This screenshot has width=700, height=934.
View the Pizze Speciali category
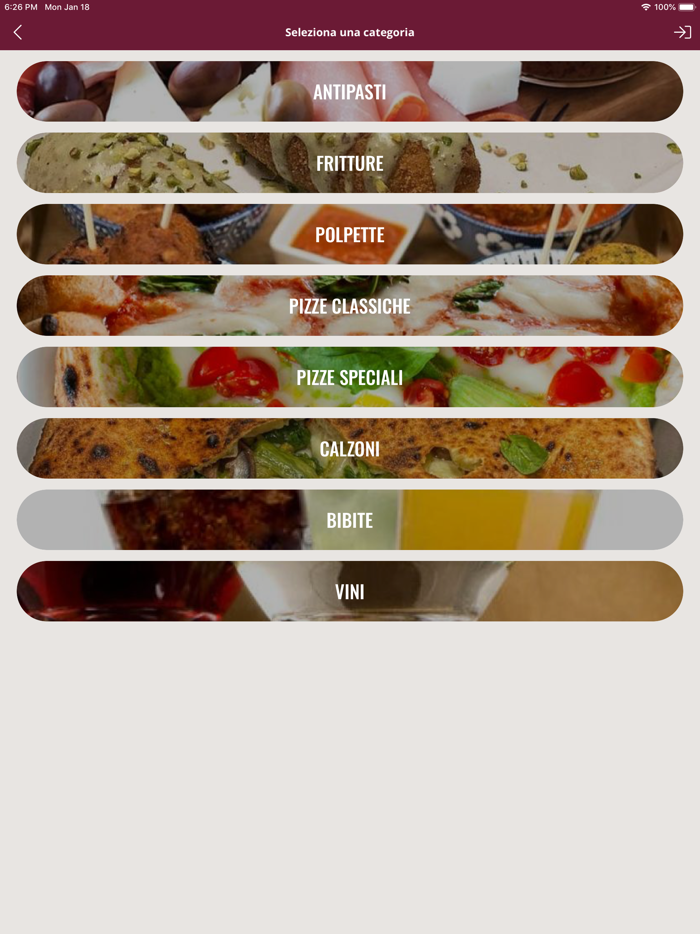pos(350,377)
